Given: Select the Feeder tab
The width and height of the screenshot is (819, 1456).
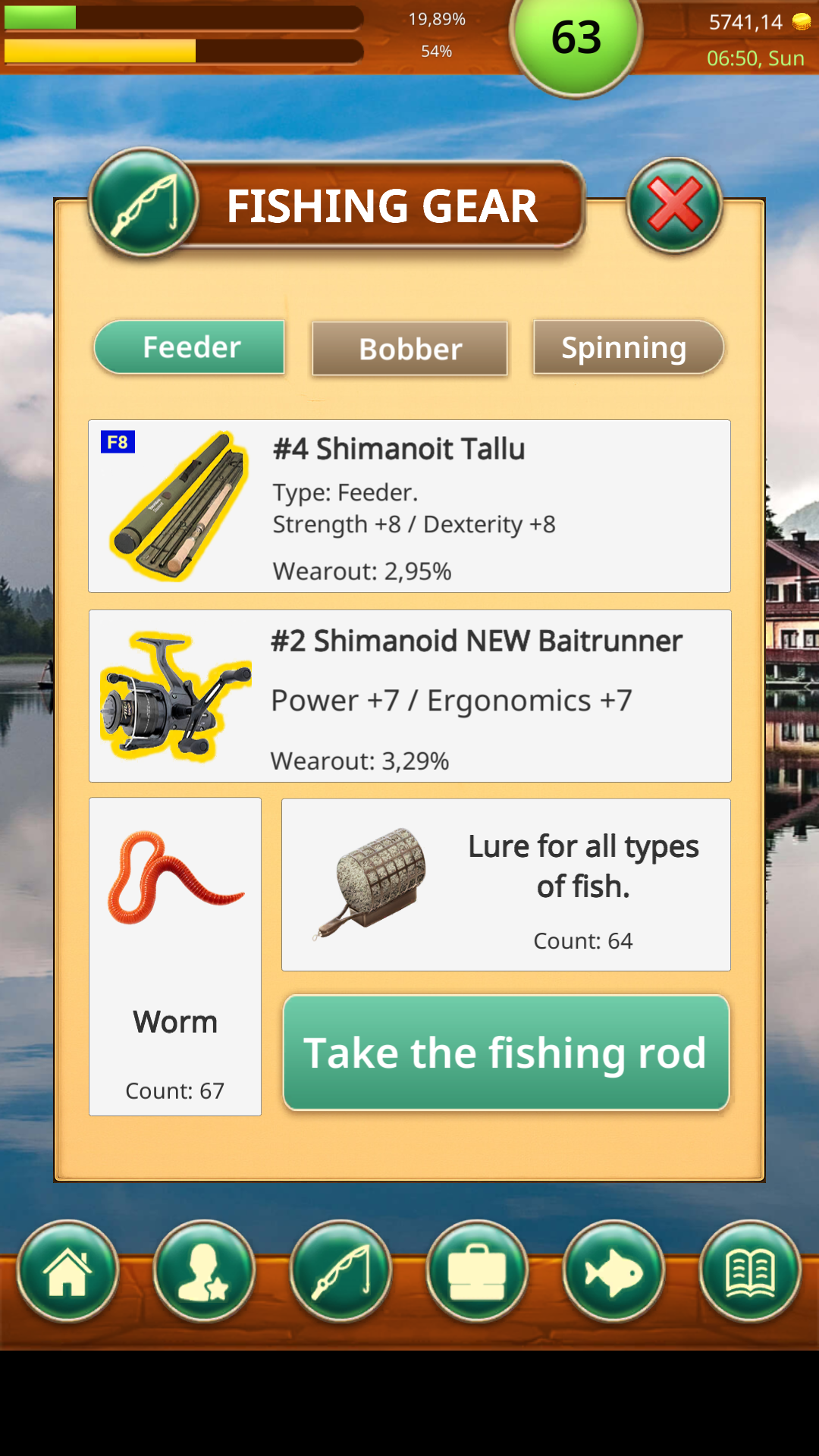Looking at the screenshot, I should [189, 347].
